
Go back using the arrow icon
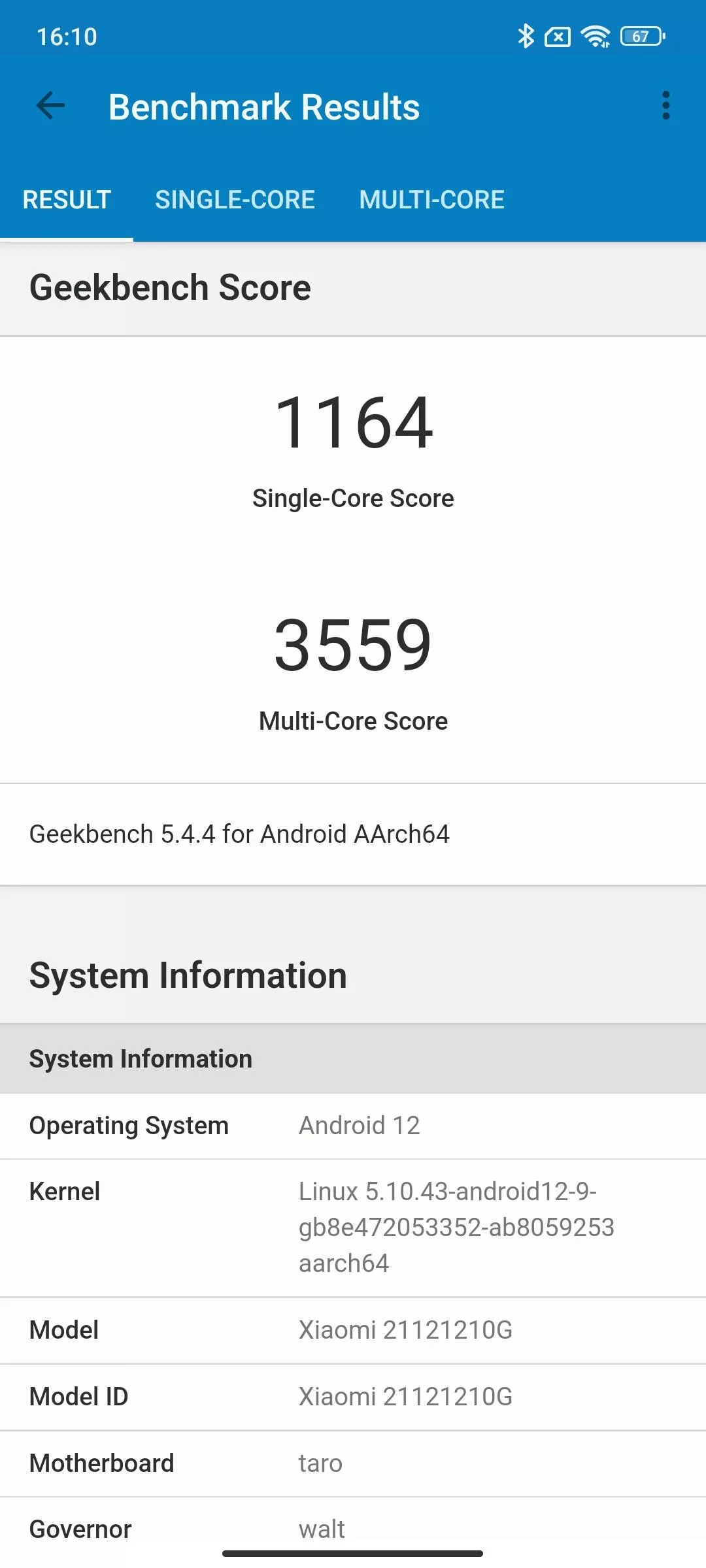[x=51, y=106]
